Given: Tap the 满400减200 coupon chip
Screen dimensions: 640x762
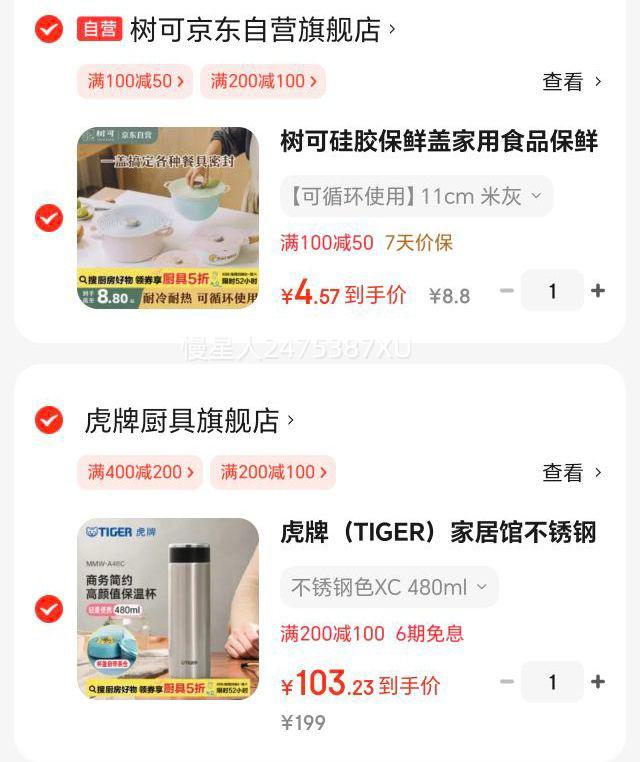Looking at the screenshot, I should tap(140, 472).
